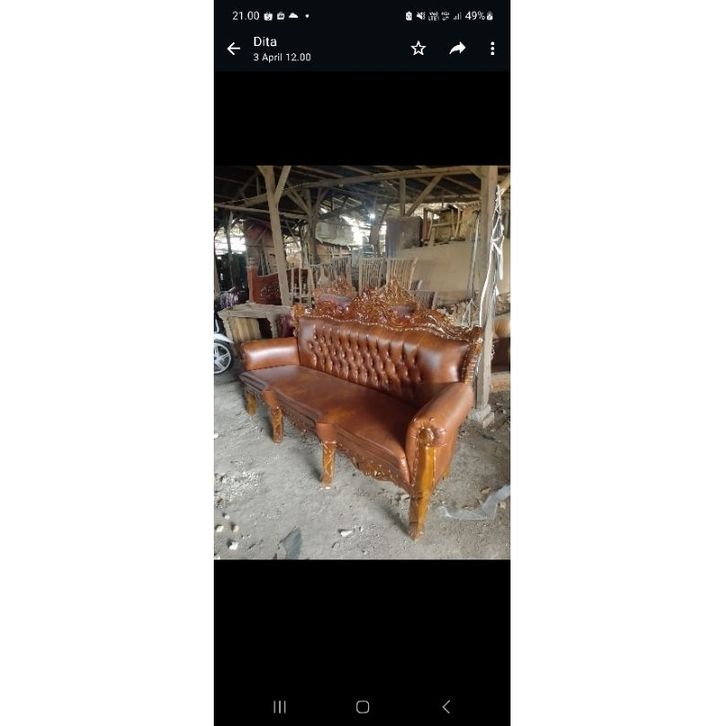Tap the system home button
This screenshot has height=726, width=726.
pyautogui.click(x=362, y=706)
